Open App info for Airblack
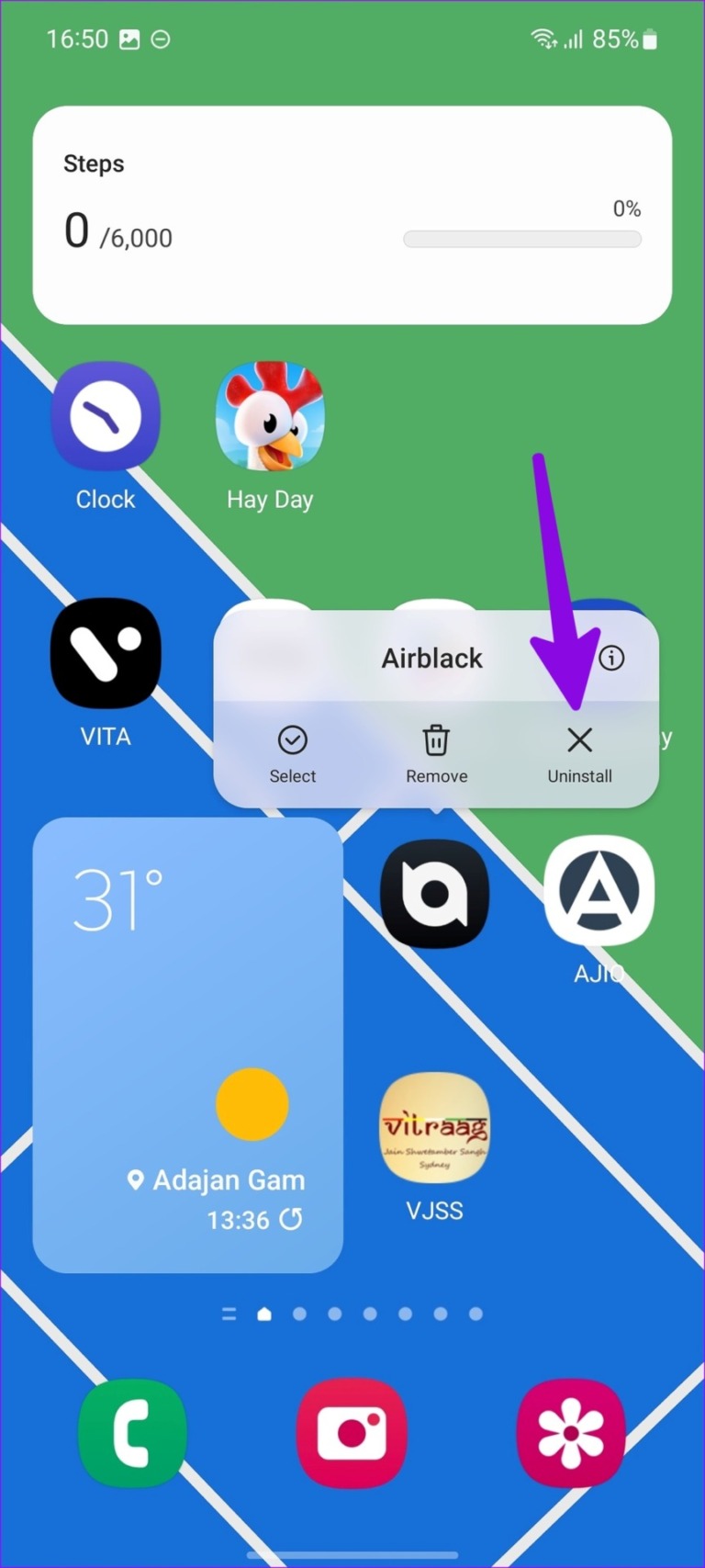The width and height of the screenshot is (705, 1568). 610,658
